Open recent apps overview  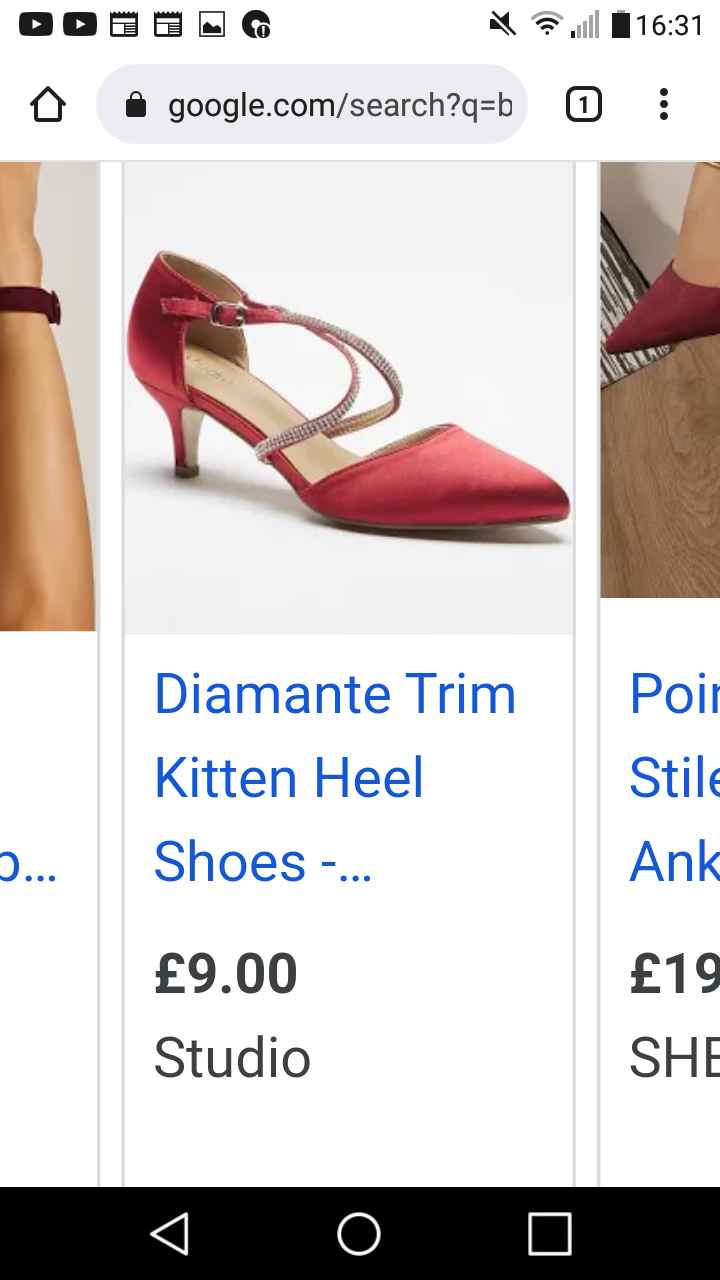tap(549, 1233)
